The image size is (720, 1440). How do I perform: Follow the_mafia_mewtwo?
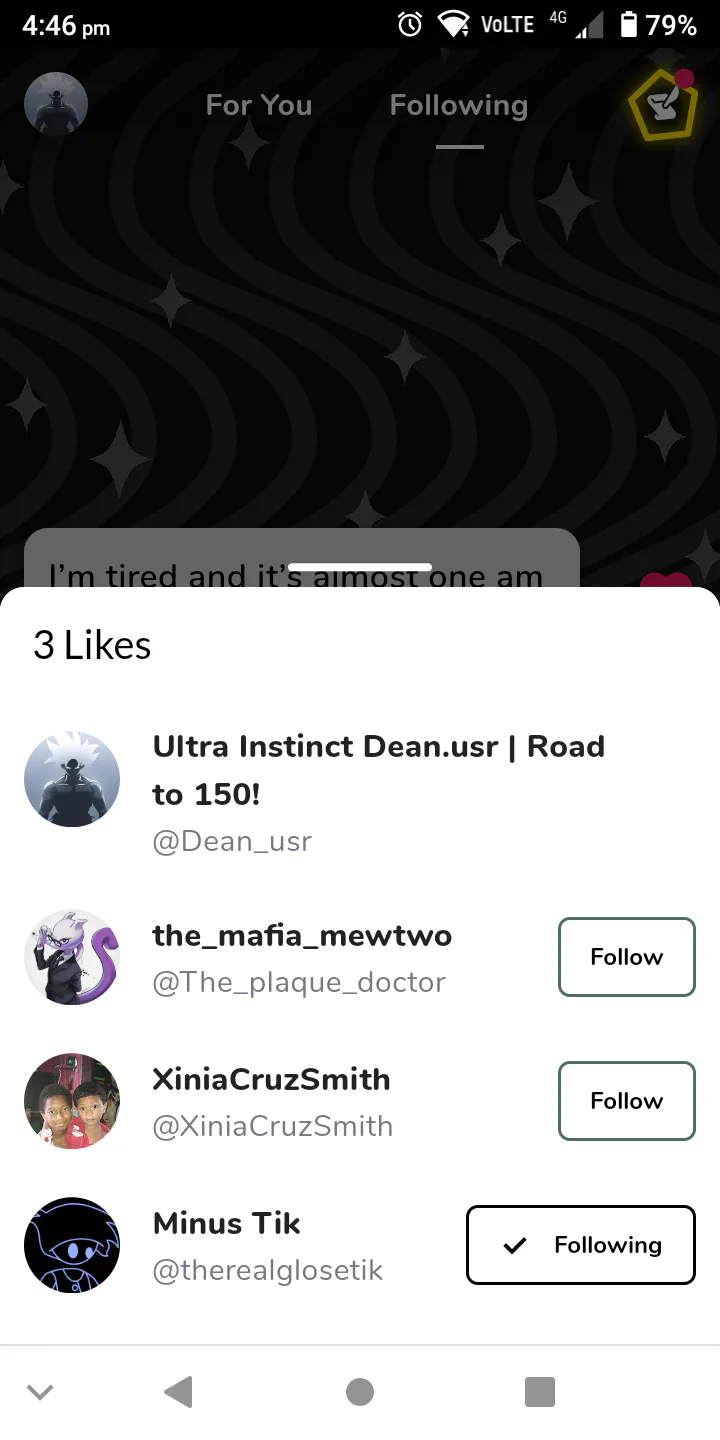(626, 957)
